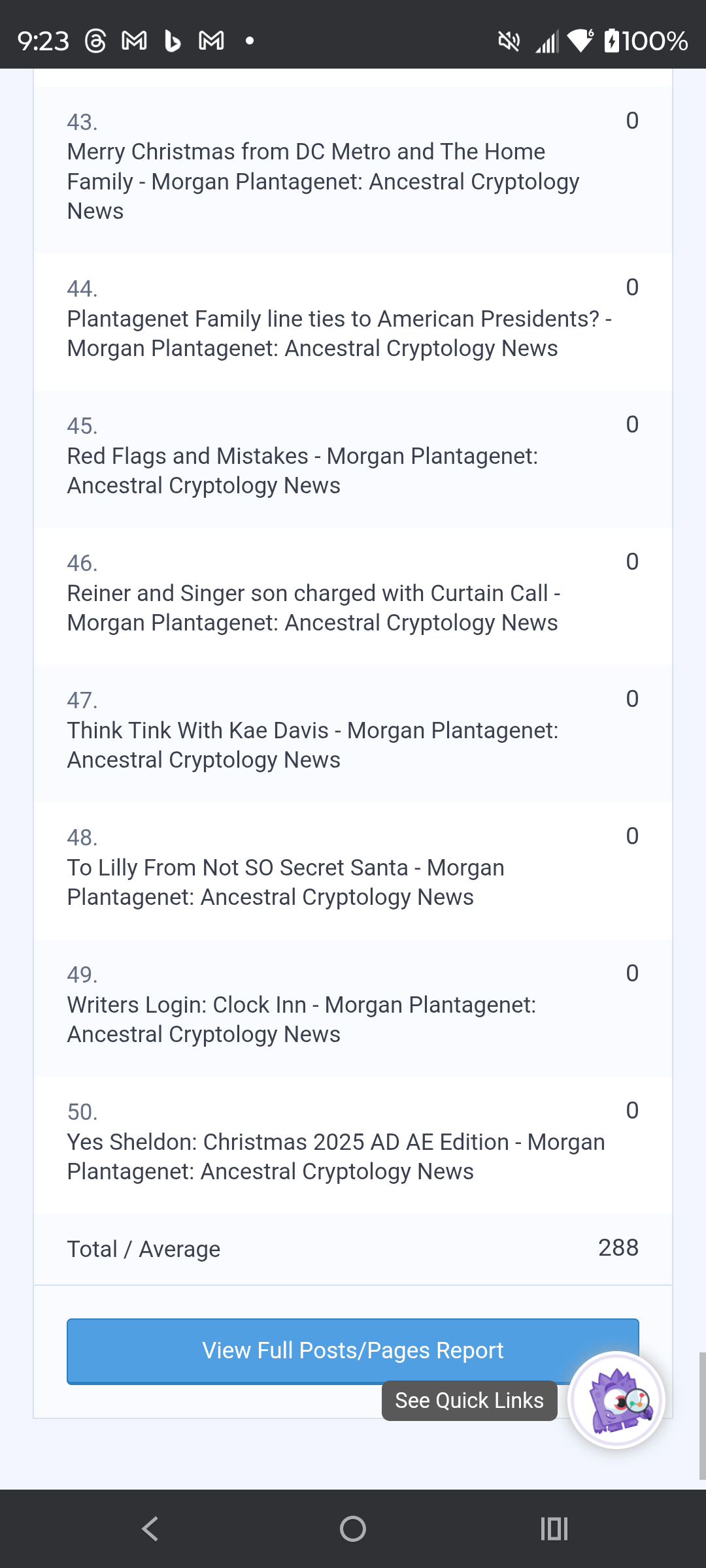The image size is (706, 1568).
Task: Open the Red Flags and Mistakes post
Action: coord(303,470)
